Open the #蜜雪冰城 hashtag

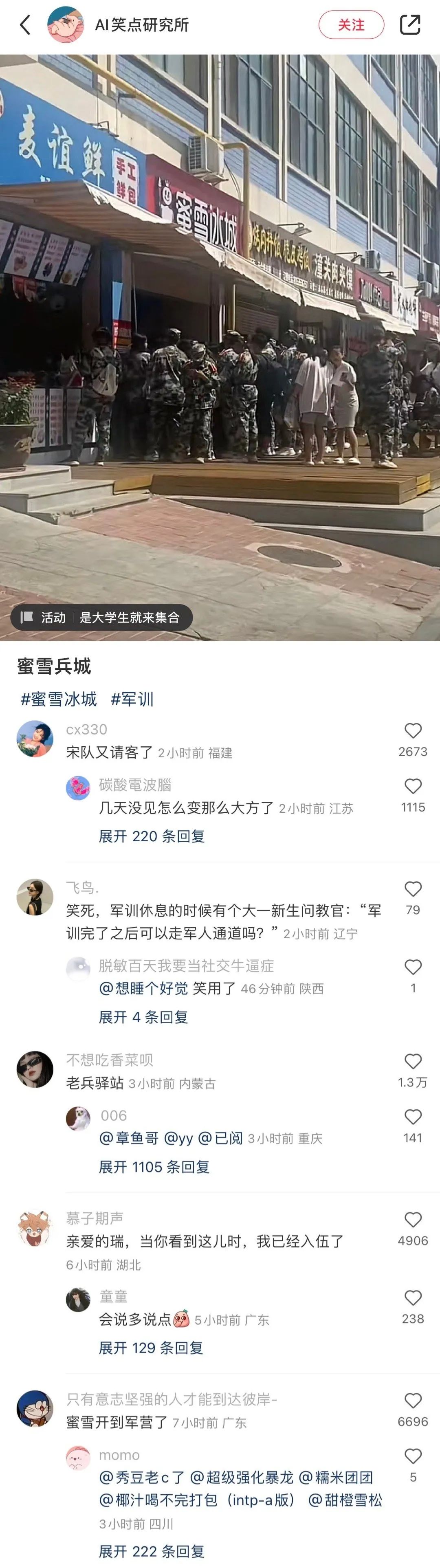59,699
